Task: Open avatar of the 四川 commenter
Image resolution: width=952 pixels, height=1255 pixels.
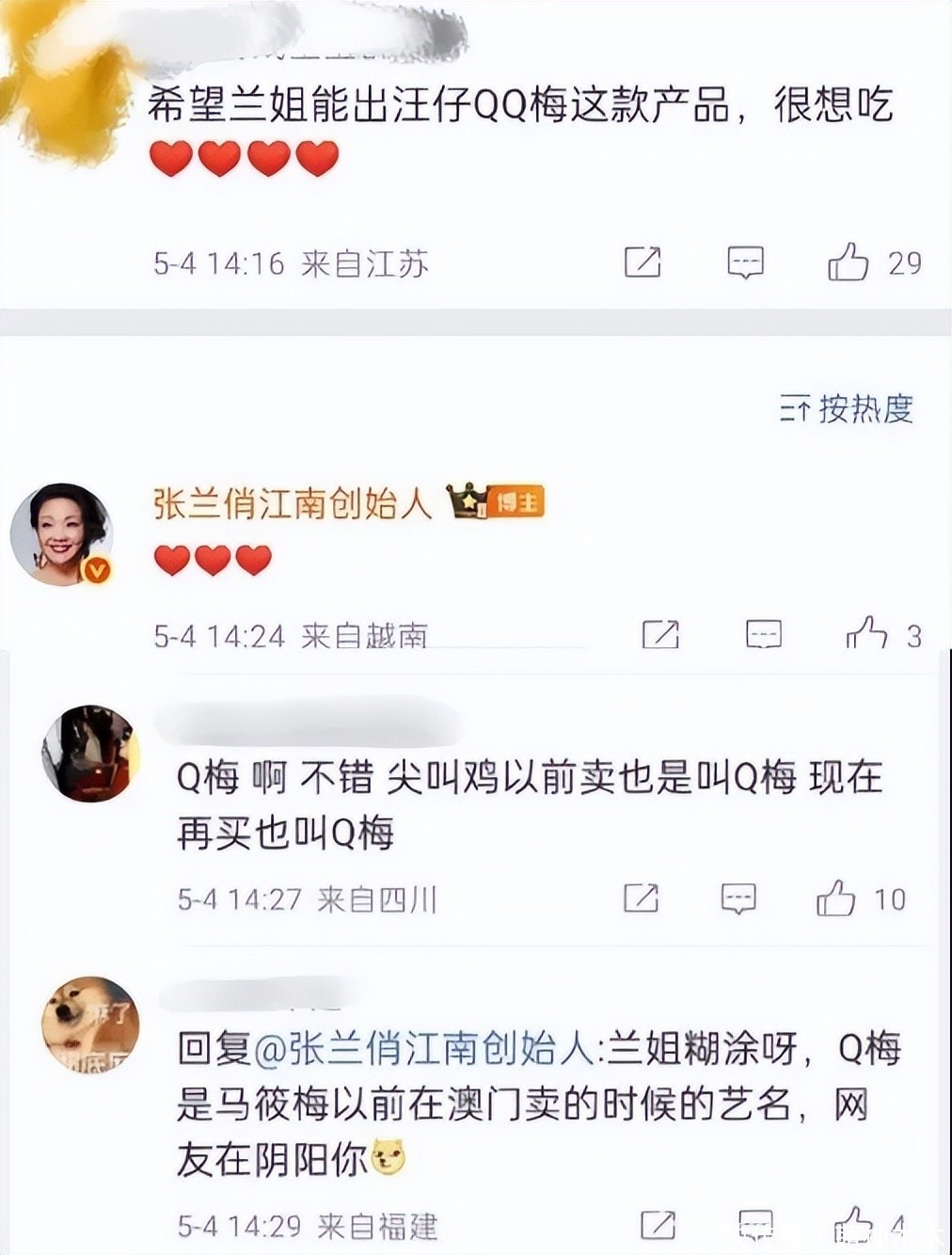Action: [x=89, y=755]
